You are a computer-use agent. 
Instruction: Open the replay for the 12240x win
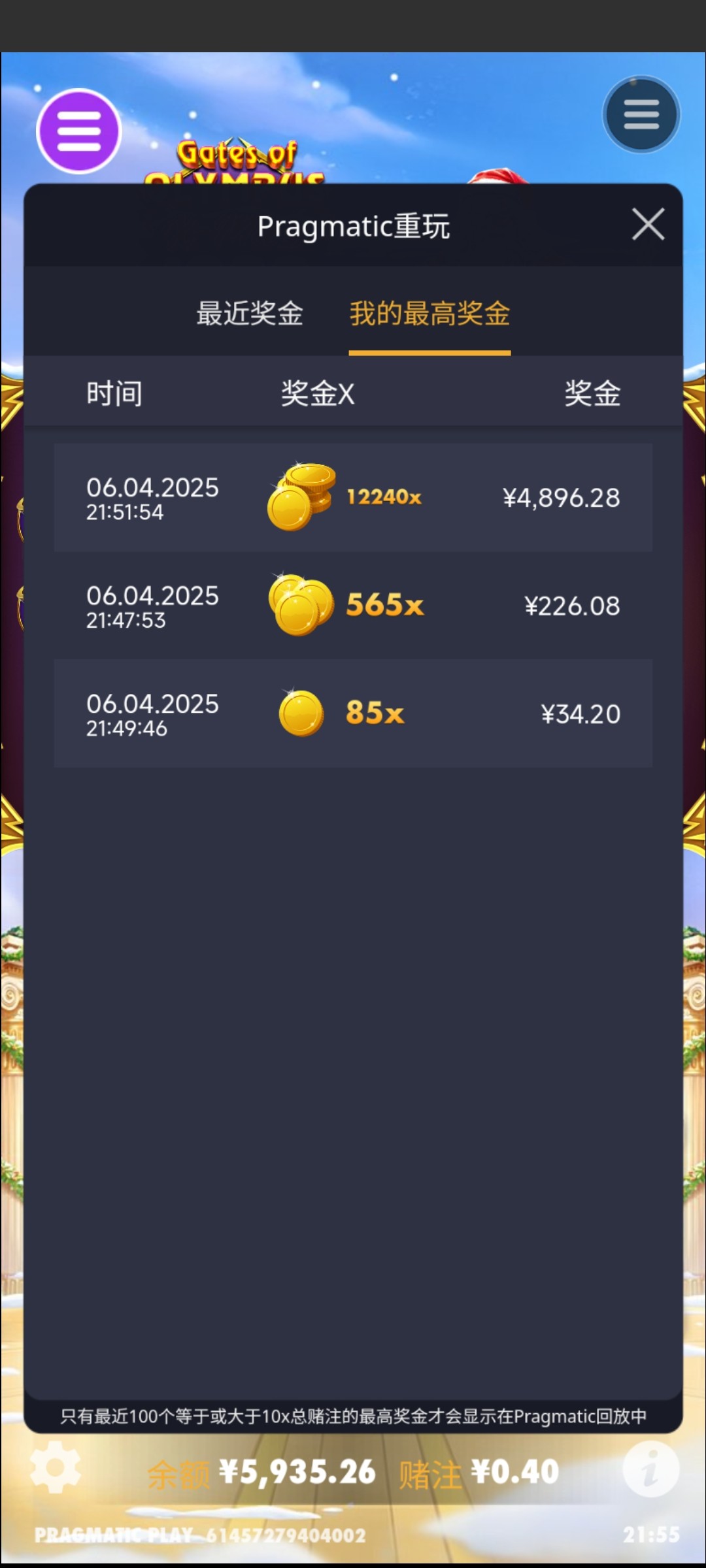point(353,498)
